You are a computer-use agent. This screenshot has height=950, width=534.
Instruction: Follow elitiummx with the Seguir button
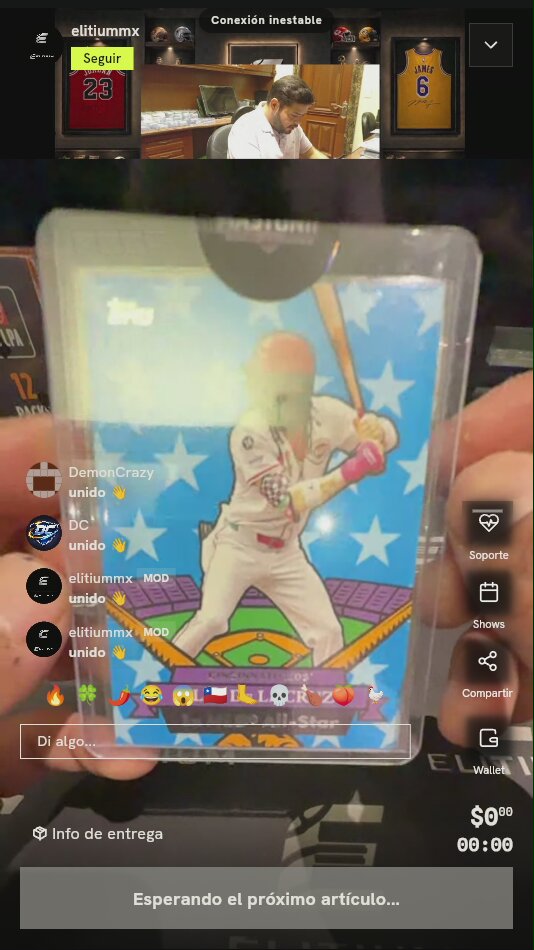(x=102, y=59)
